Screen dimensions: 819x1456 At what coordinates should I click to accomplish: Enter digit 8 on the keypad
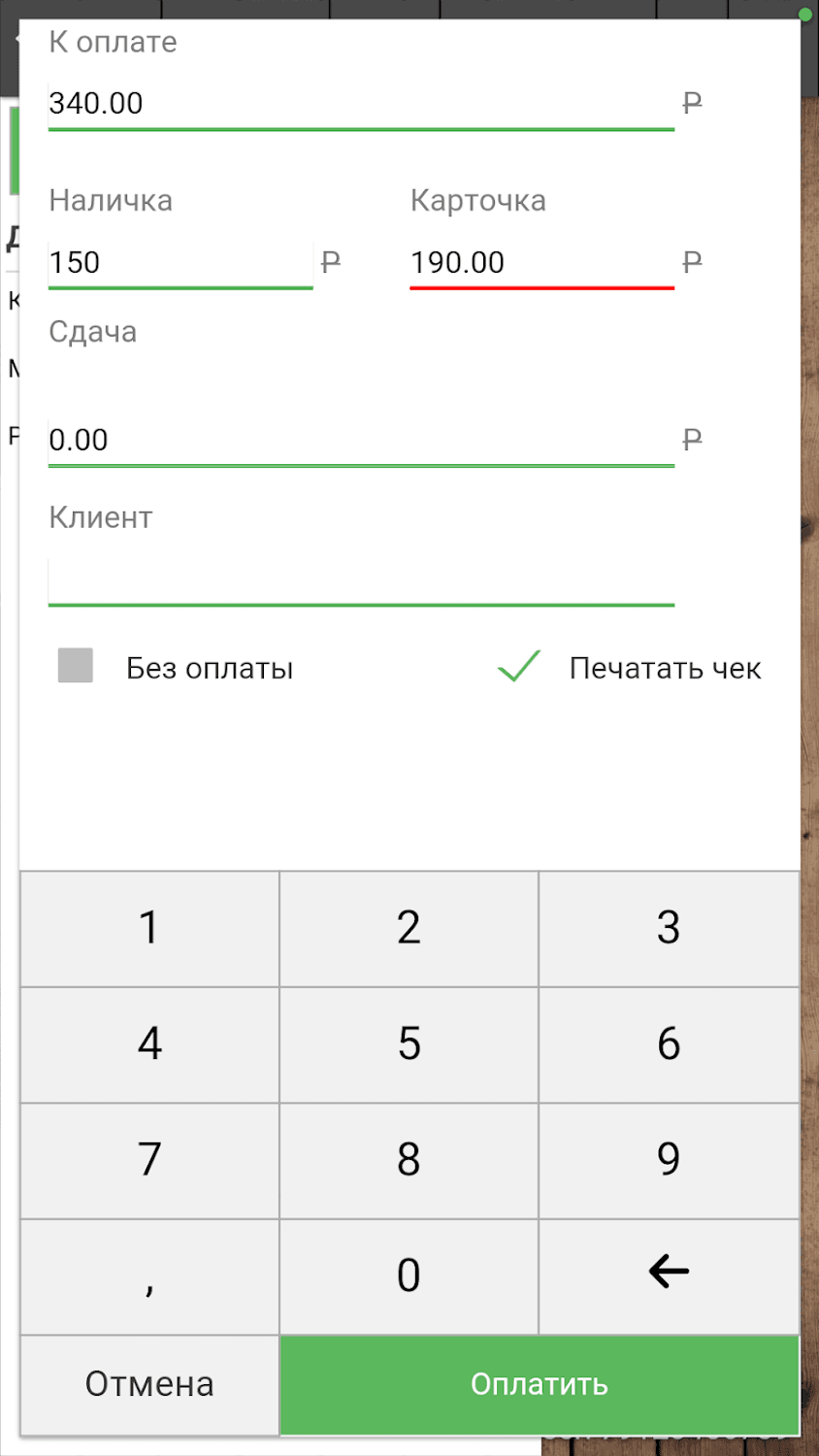point(409,1160)
